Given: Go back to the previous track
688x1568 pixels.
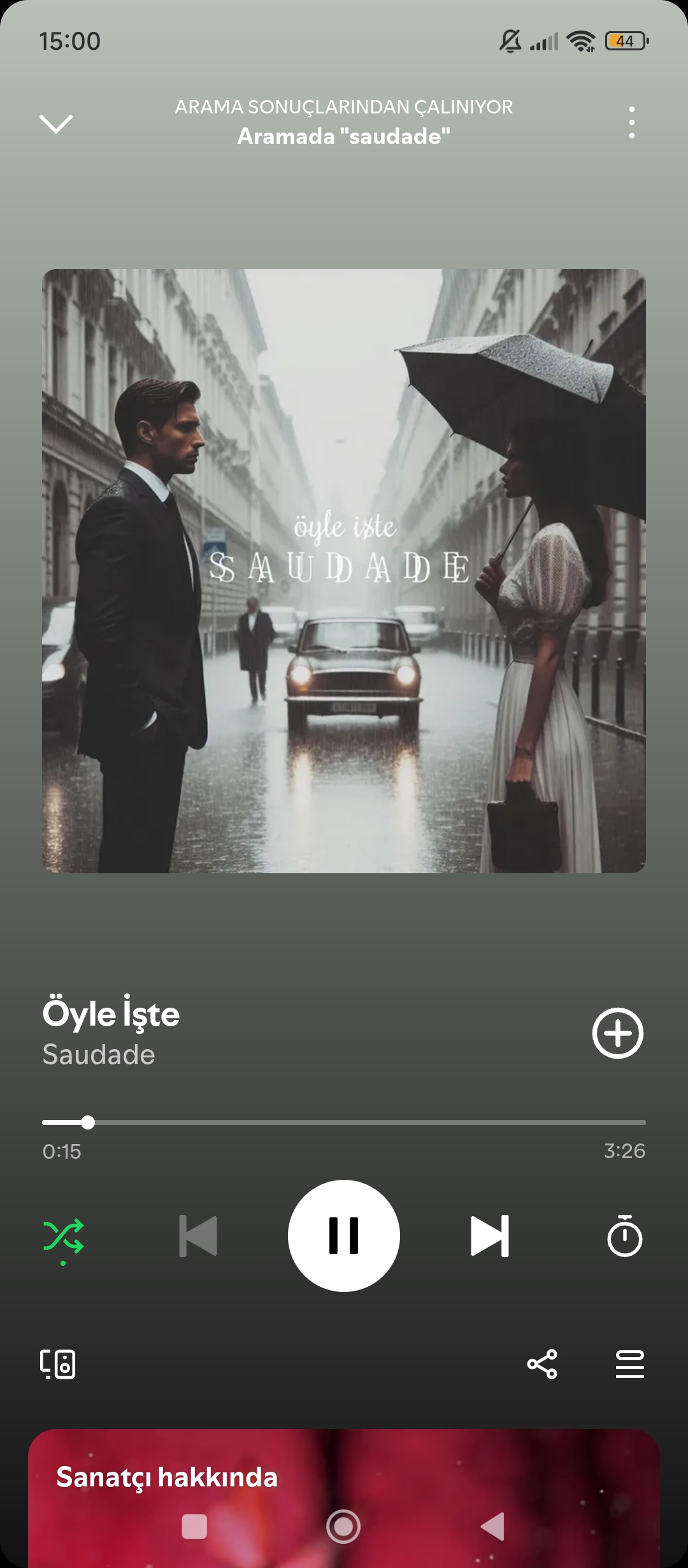Looking at the screenshot, I should 198,1235.
